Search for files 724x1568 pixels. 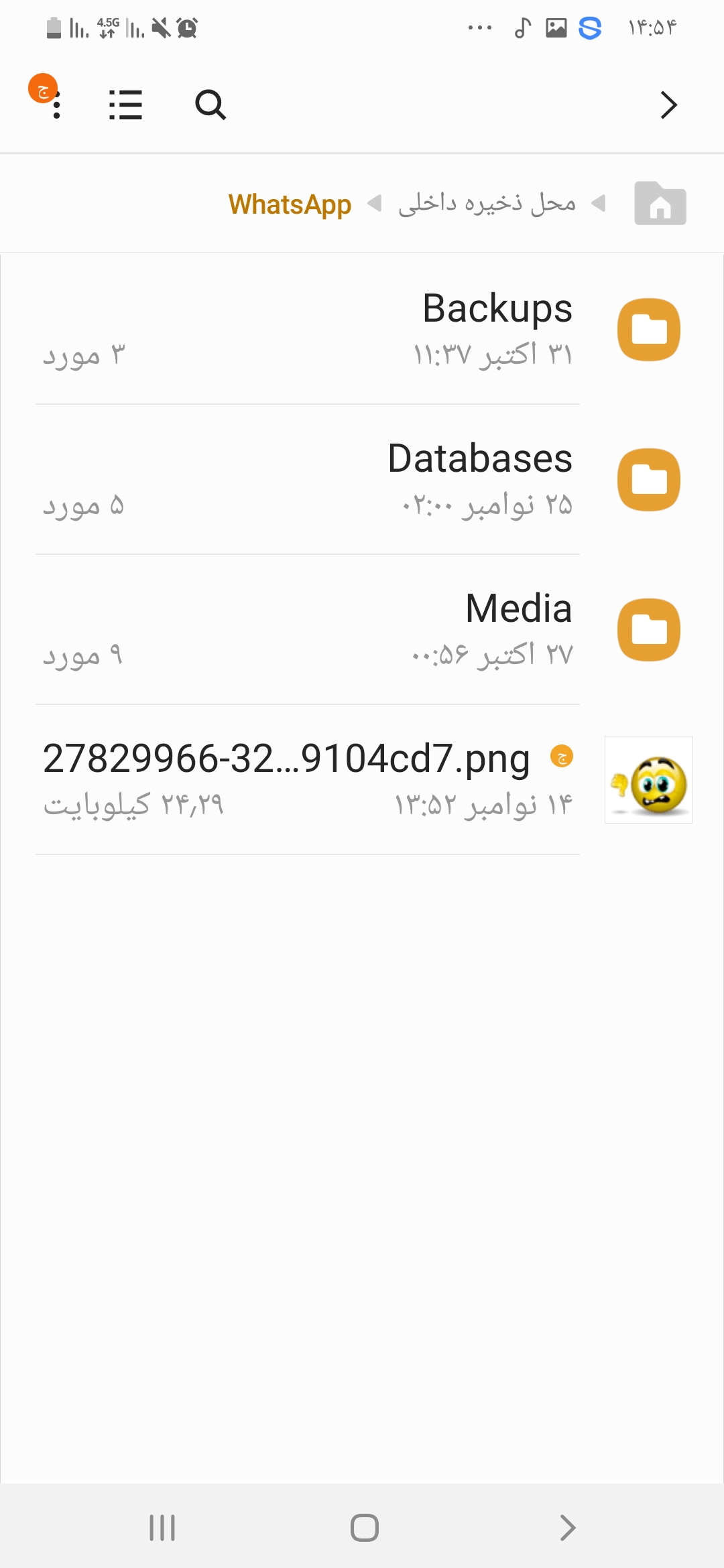[210, 105]
